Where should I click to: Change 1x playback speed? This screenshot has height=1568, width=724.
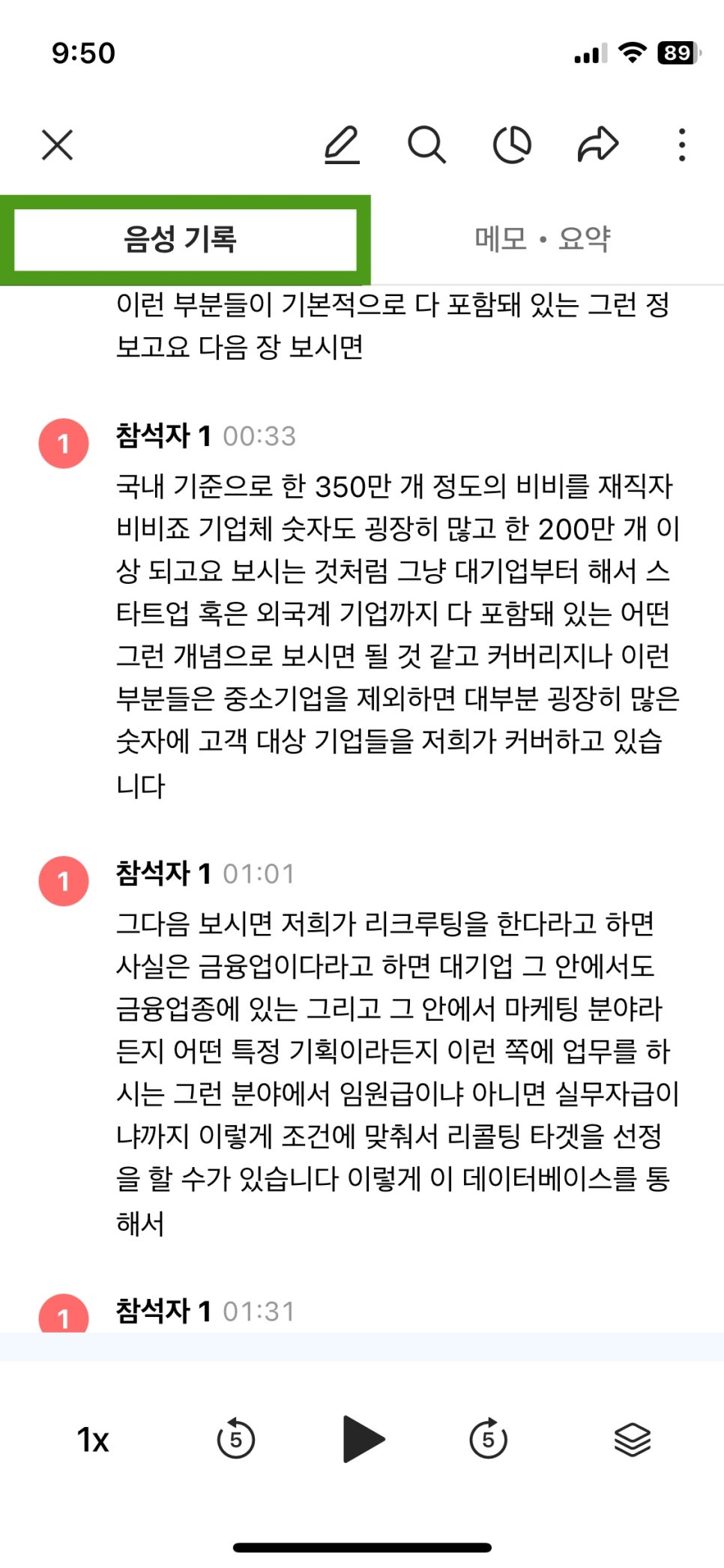coord(93,1440)
